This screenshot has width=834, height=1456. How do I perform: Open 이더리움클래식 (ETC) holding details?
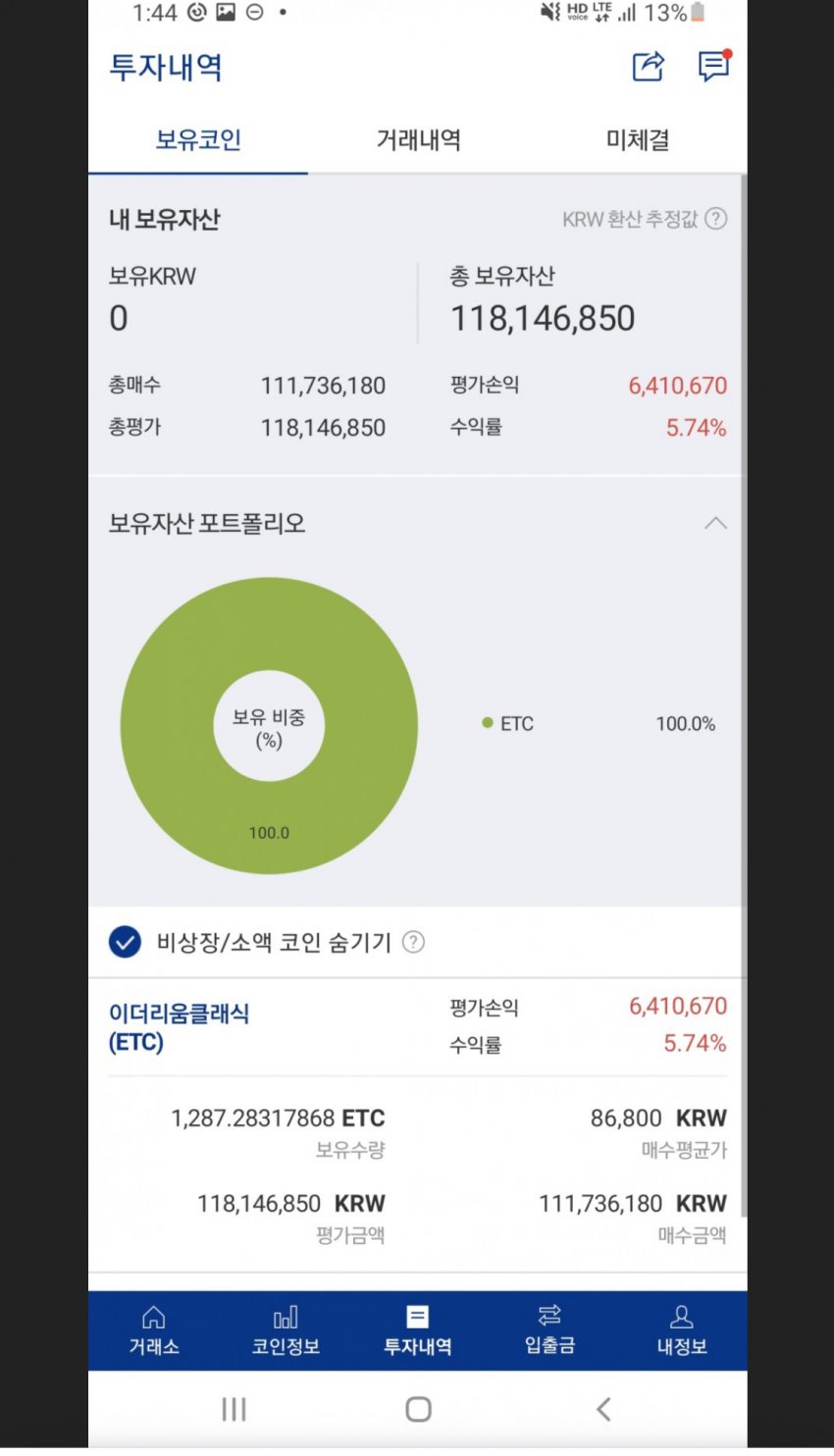(x=180, y=1027)
